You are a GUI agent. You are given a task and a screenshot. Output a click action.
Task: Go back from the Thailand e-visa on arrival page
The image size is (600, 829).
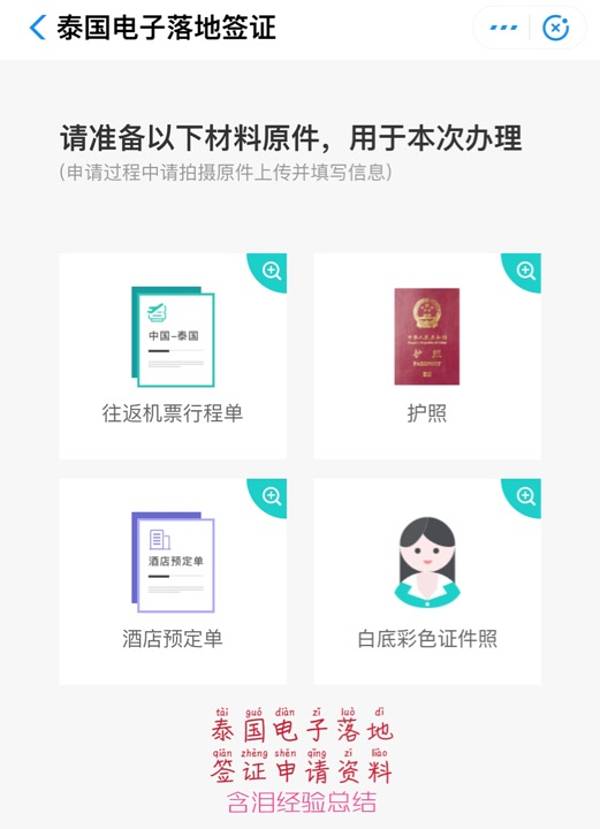pos(37,27)
